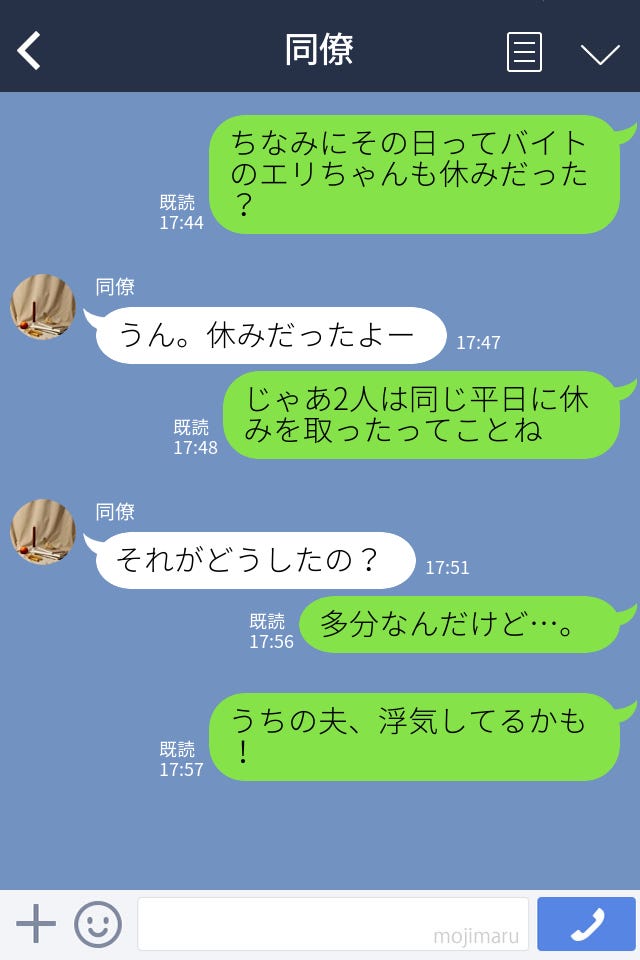Focus the message input field
The width and height of the screenshot is (640, 960).
(332, 924)
